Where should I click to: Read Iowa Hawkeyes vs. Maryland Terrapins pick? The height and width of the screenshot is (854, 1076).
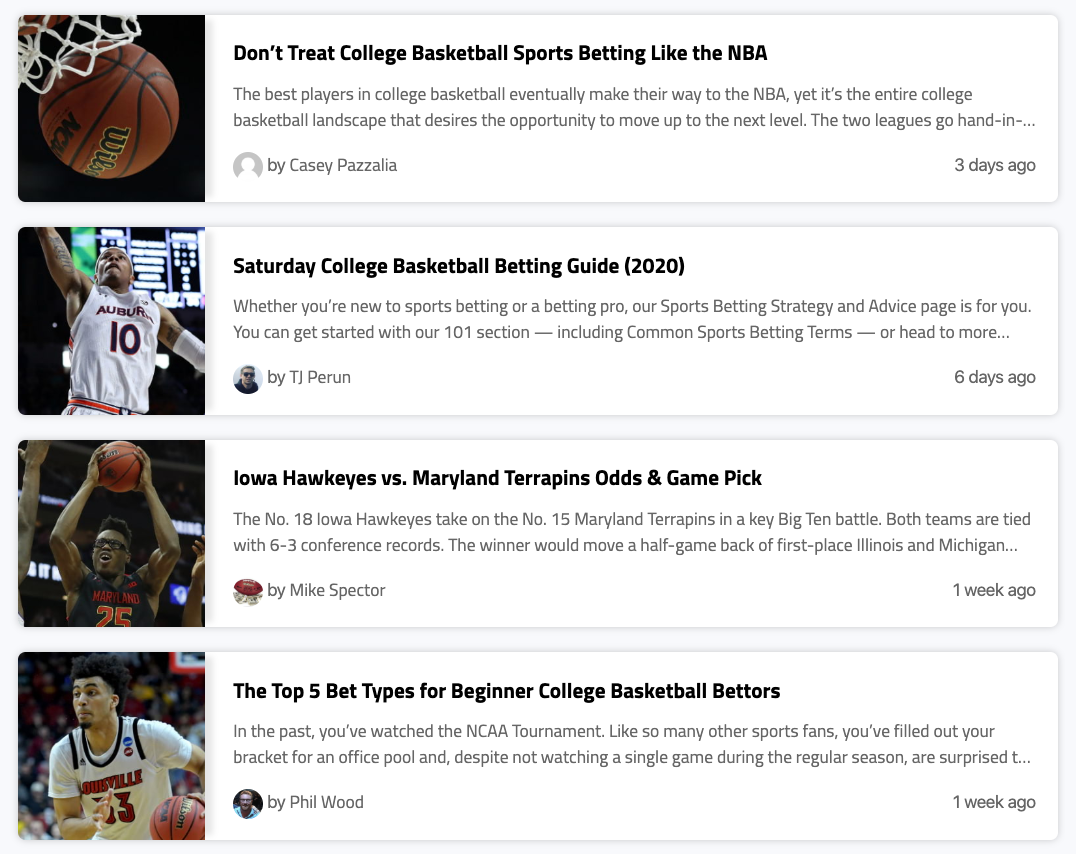[x=497, y=479]
